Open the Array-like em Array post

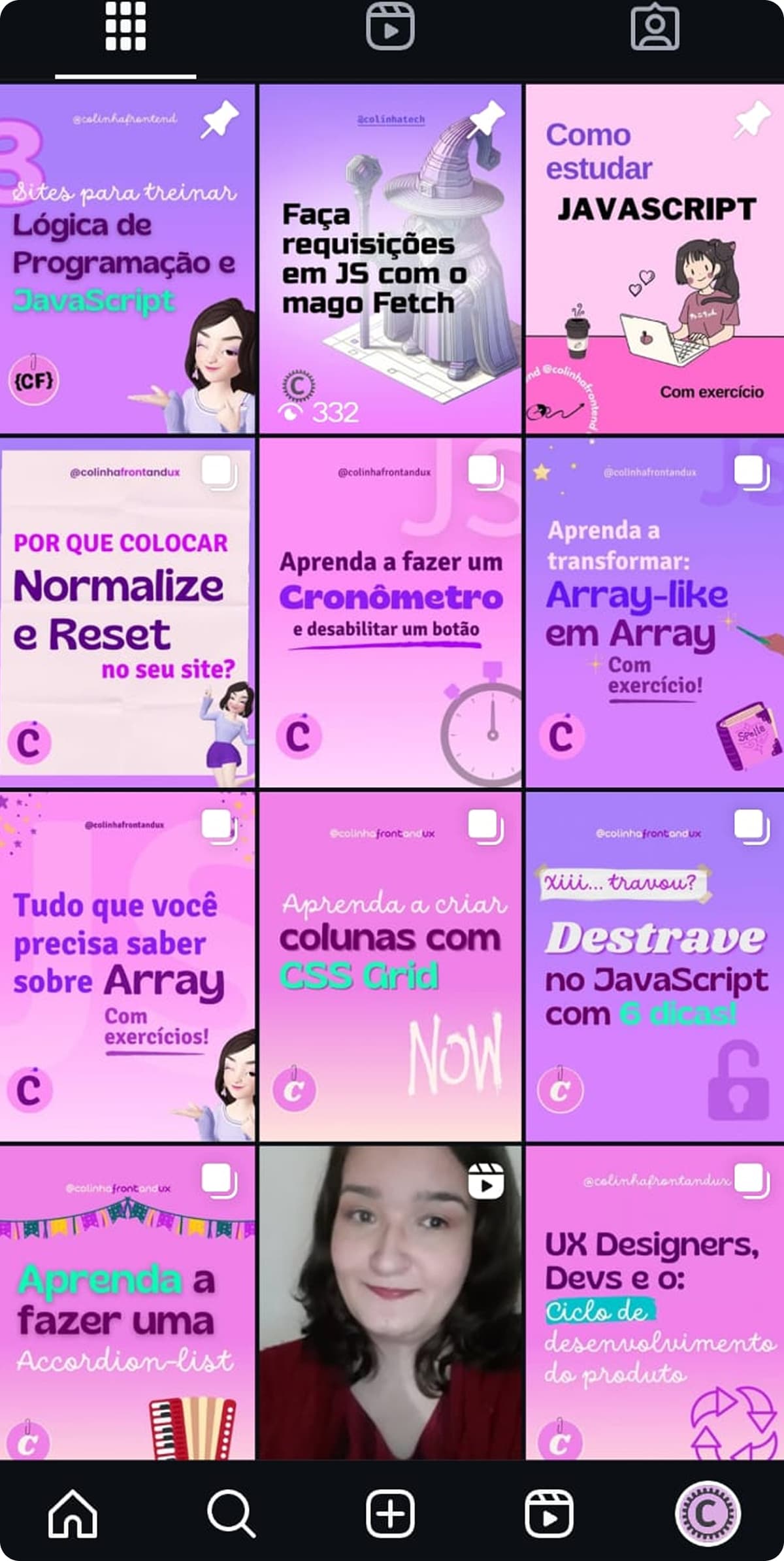(655, 612)
